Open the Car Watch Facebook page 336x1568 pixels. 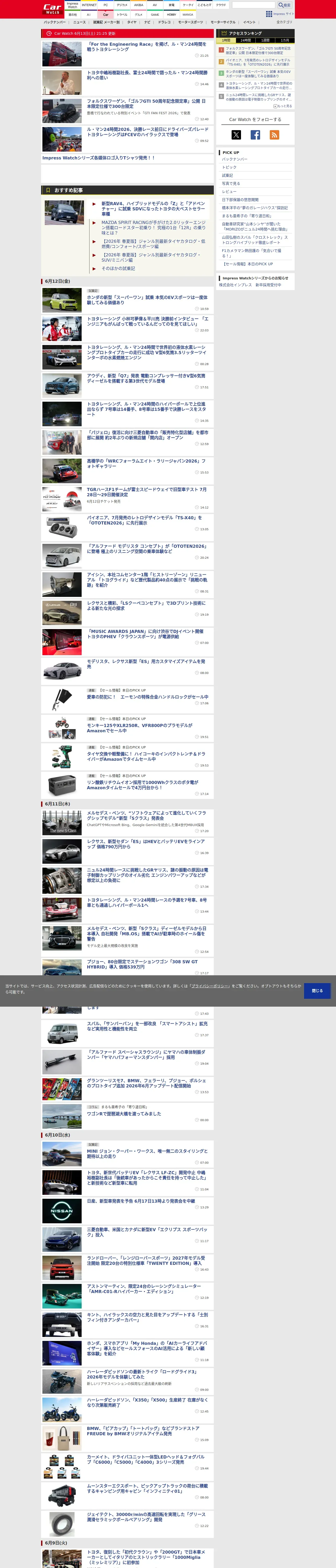(255, 135)
